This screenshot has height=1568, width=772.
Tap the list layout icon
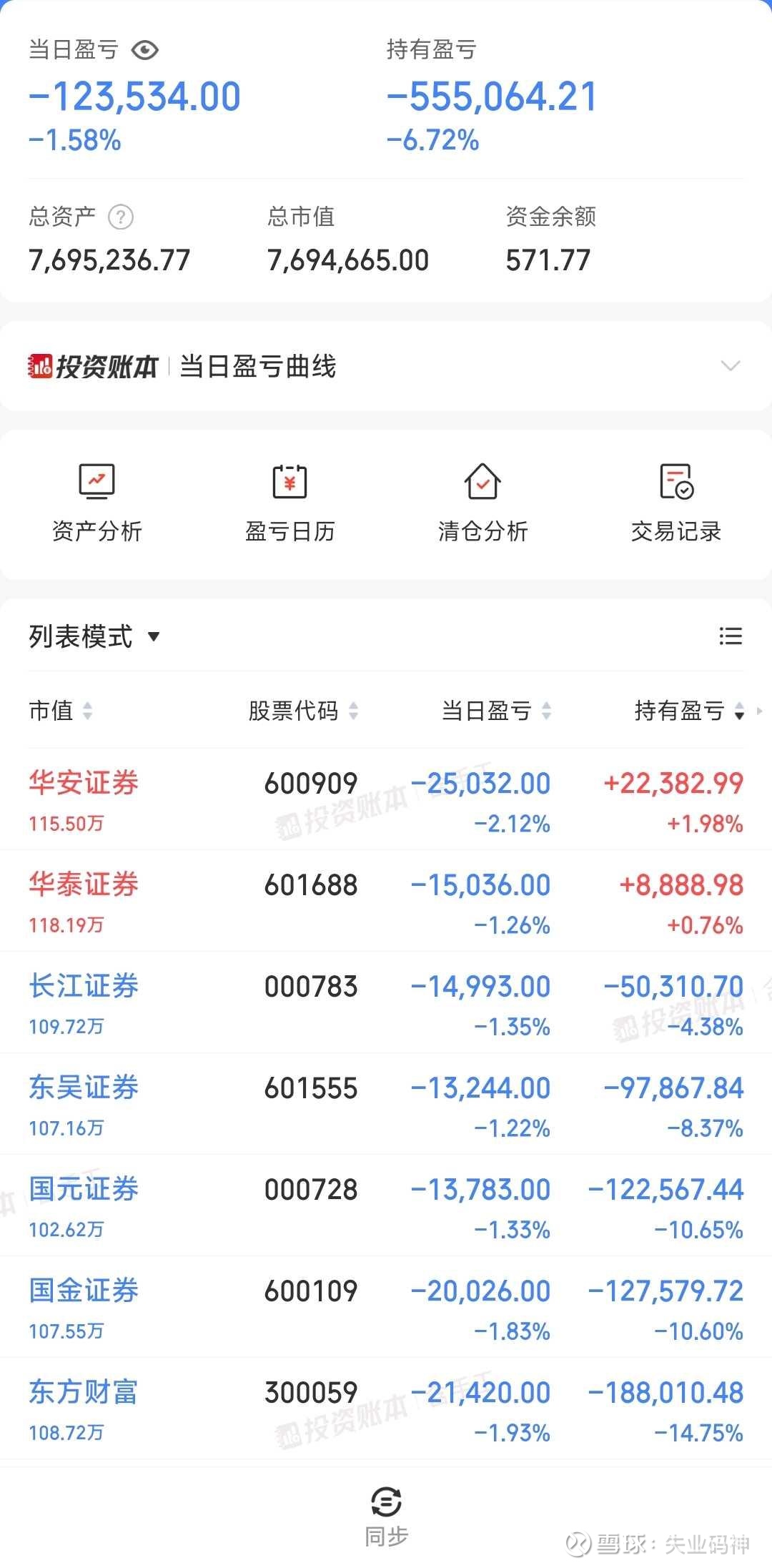730,636
